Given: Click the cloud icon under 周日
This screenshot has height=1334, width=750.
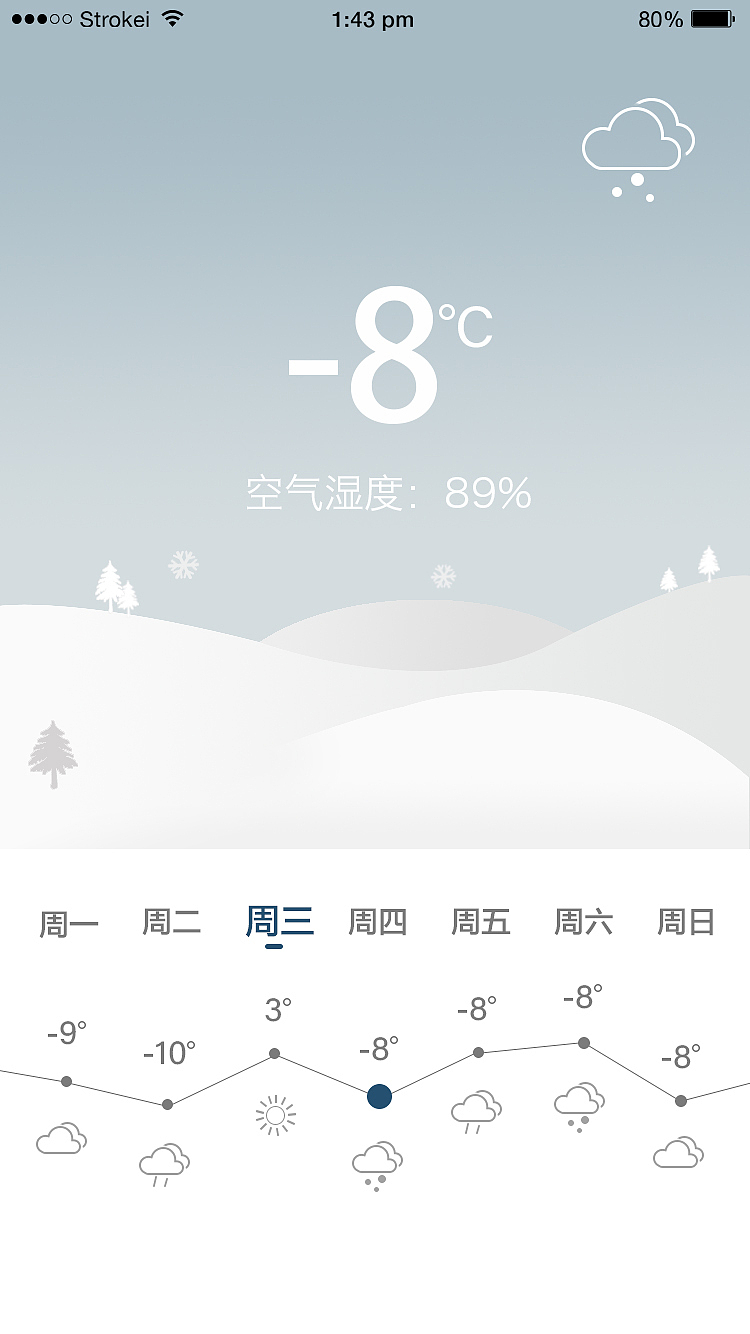Looking at the screenshot, I should pos(679,1152).
